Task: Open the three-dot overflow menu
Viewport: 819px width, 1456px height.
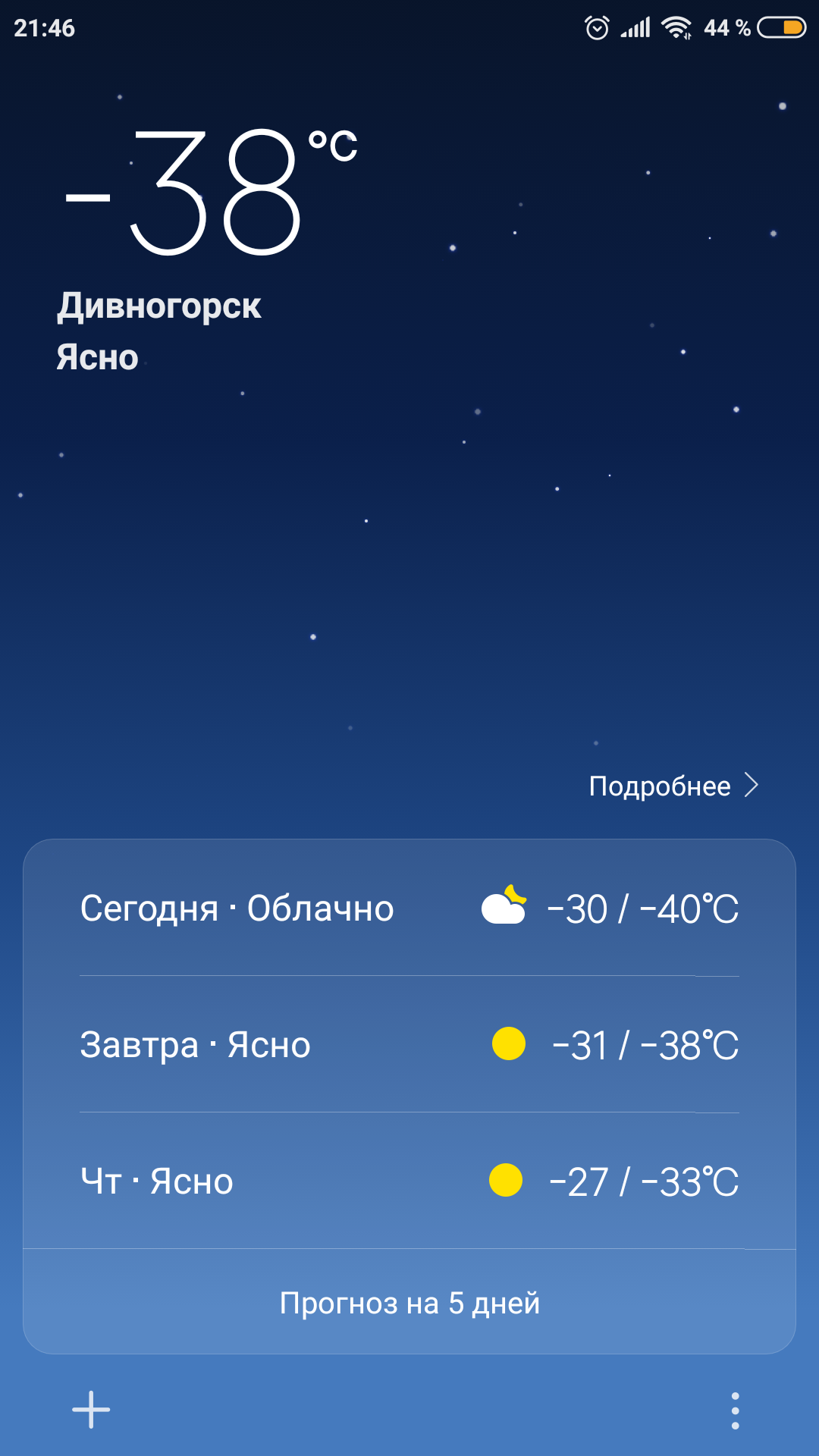Action: point(735,1410)
